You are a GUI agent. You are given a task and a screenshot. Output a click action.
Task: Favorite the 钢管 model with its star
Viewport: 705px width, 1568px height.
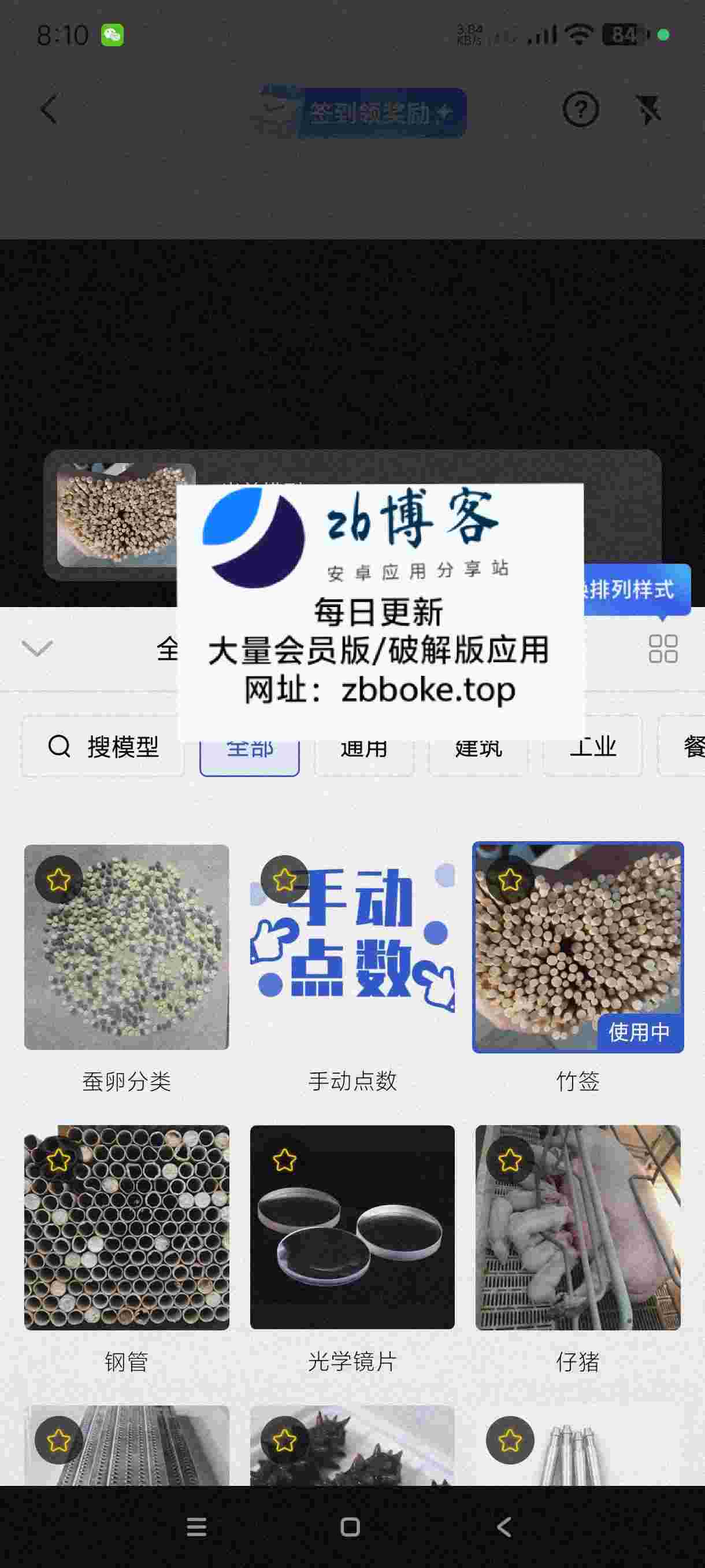[59, 1160]
